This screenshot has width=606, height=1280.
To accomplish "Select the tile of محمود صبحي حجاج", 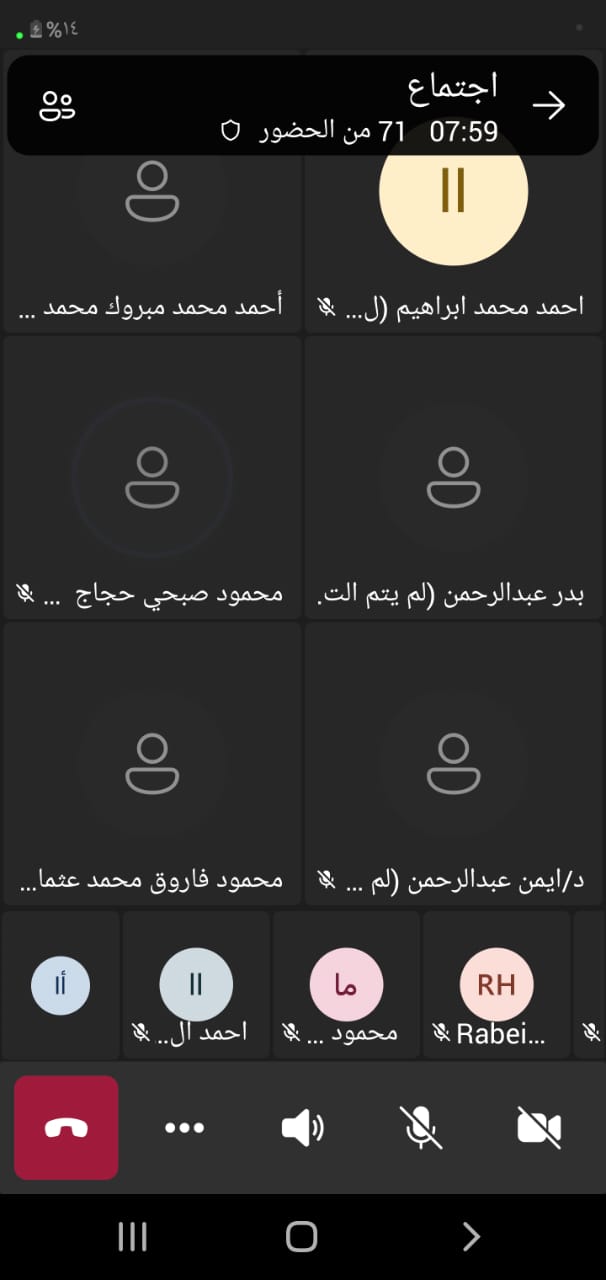I will point(151,477).
